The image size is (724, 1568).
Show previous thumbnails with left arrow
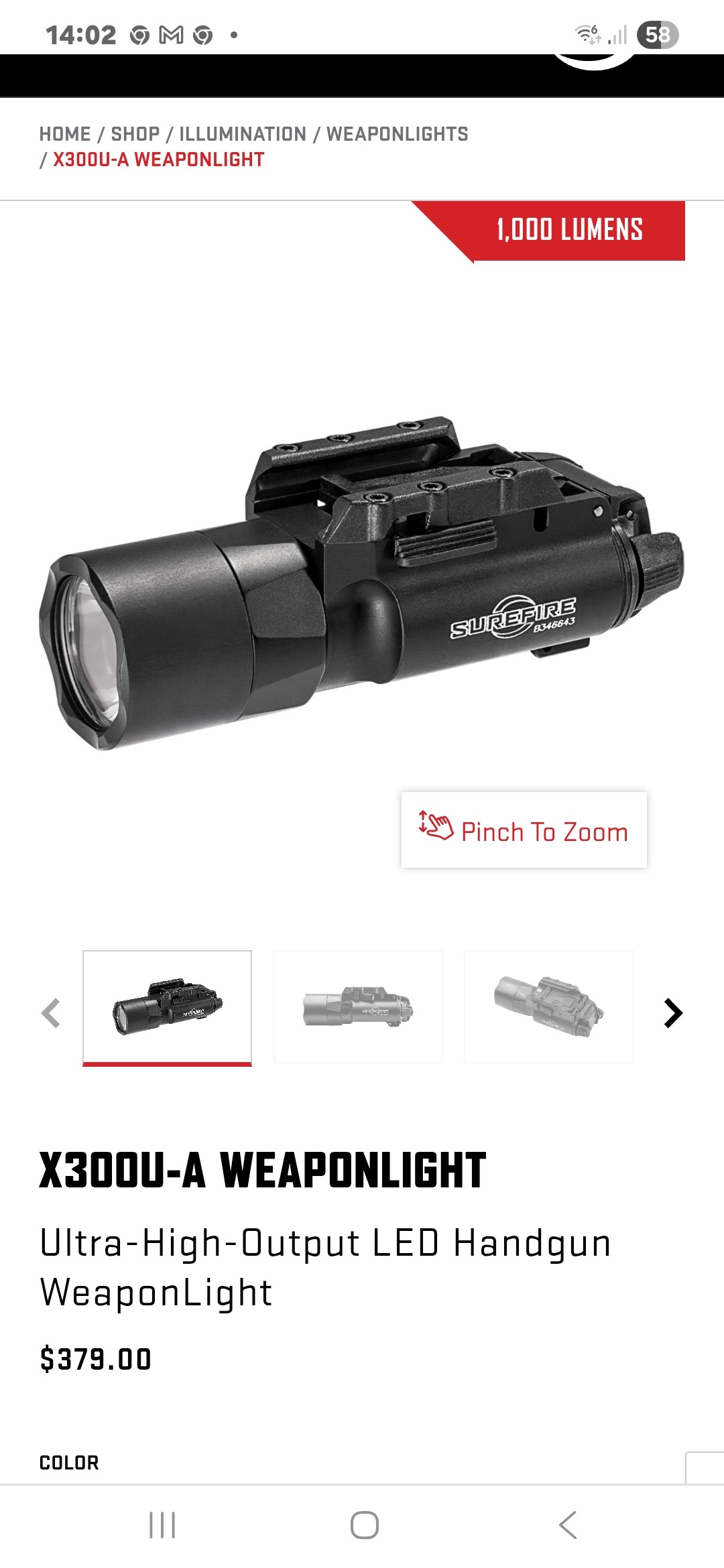[51, 1013]
